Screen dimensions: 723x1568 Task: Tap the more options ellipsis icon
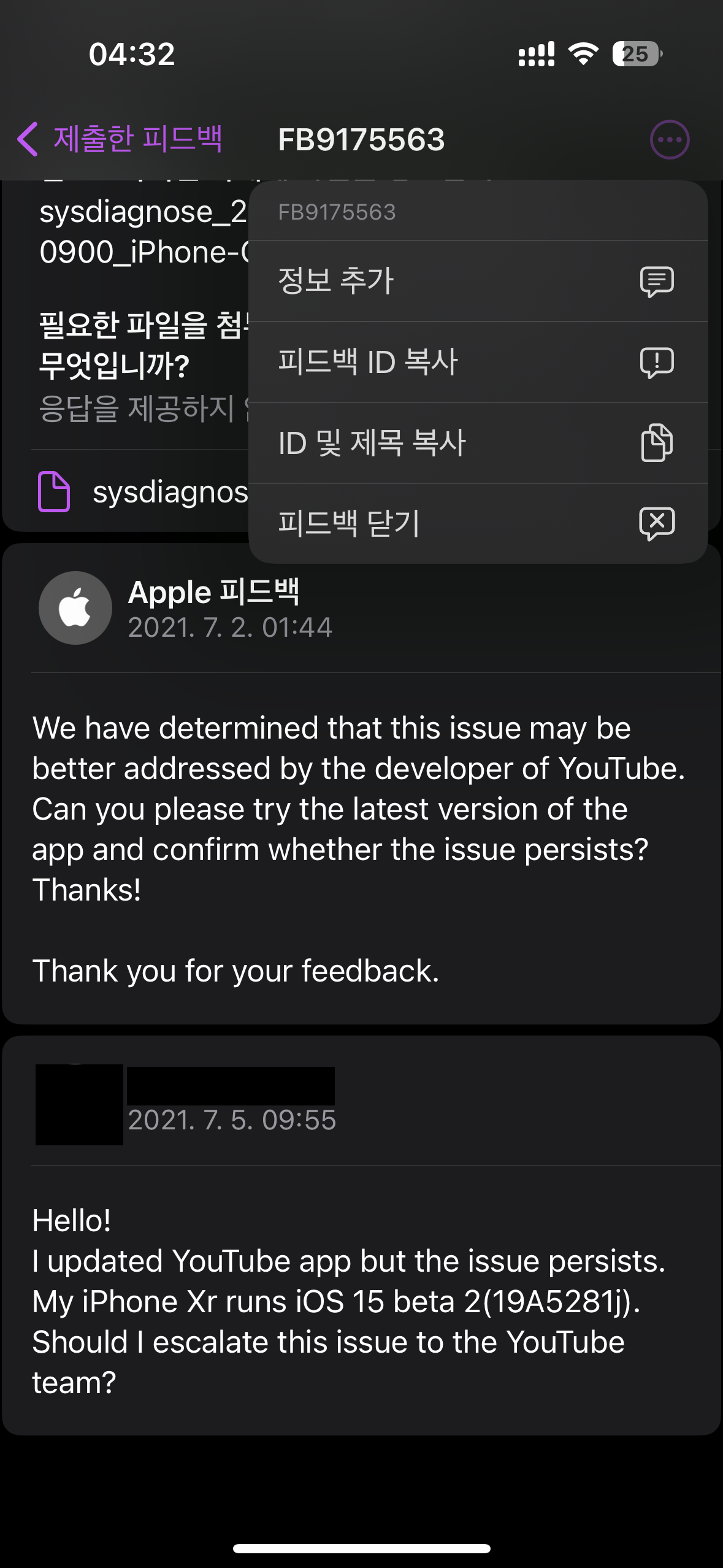[x=669, y=139]
